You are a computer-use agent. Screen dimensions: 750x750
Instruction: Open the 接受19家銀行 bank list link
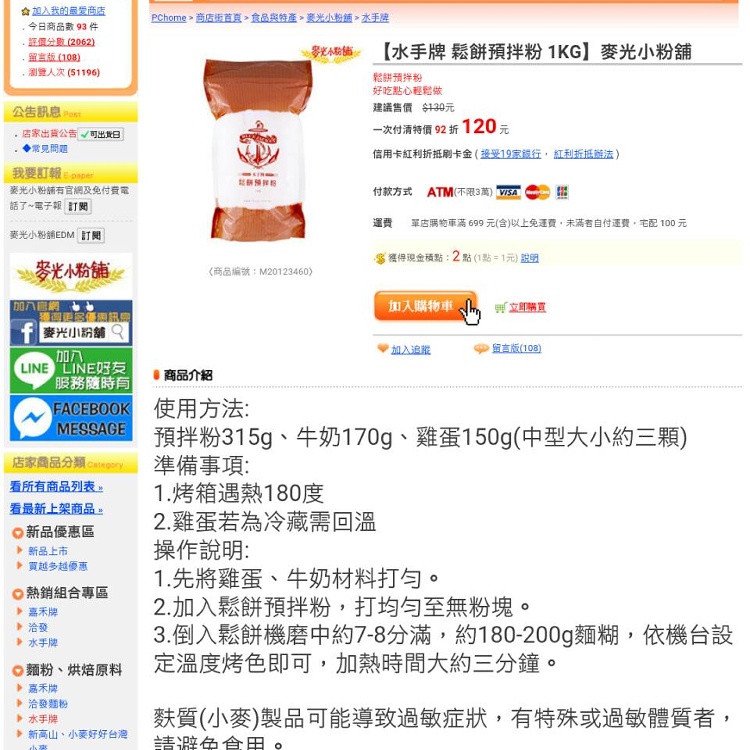[510, 155]
